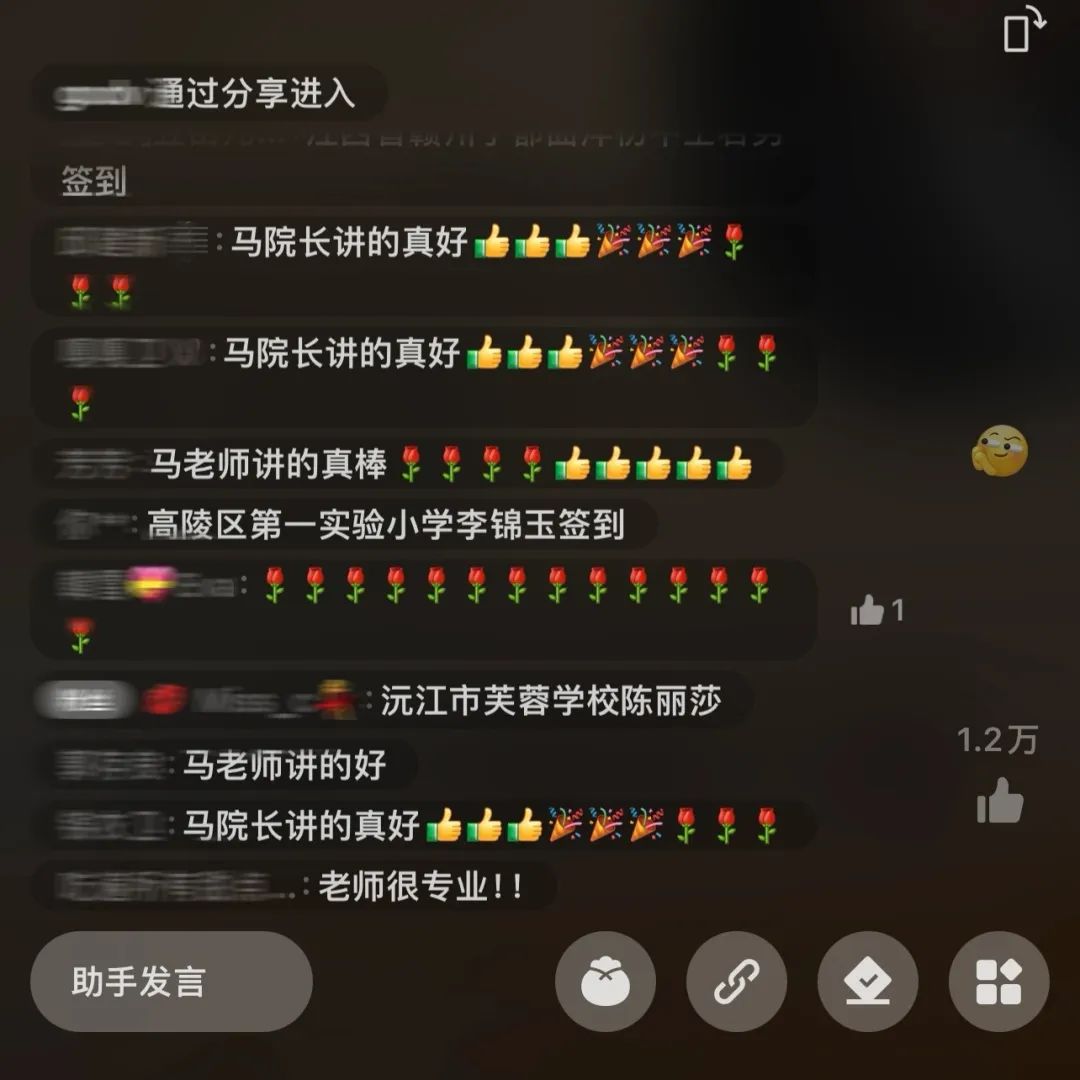Tap the clear screen eraser icon
The height and width of the screenshot is (1080, 1080).
tap(867, 981)
